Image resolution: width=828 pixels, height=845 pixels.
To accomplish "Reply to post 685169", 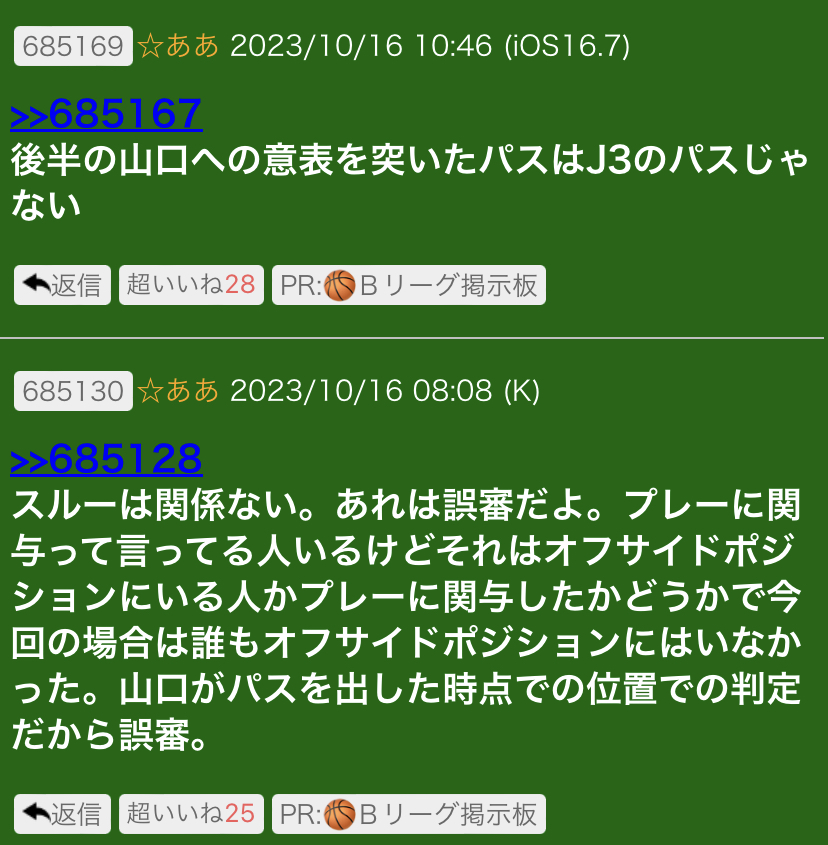I will 62,285.
